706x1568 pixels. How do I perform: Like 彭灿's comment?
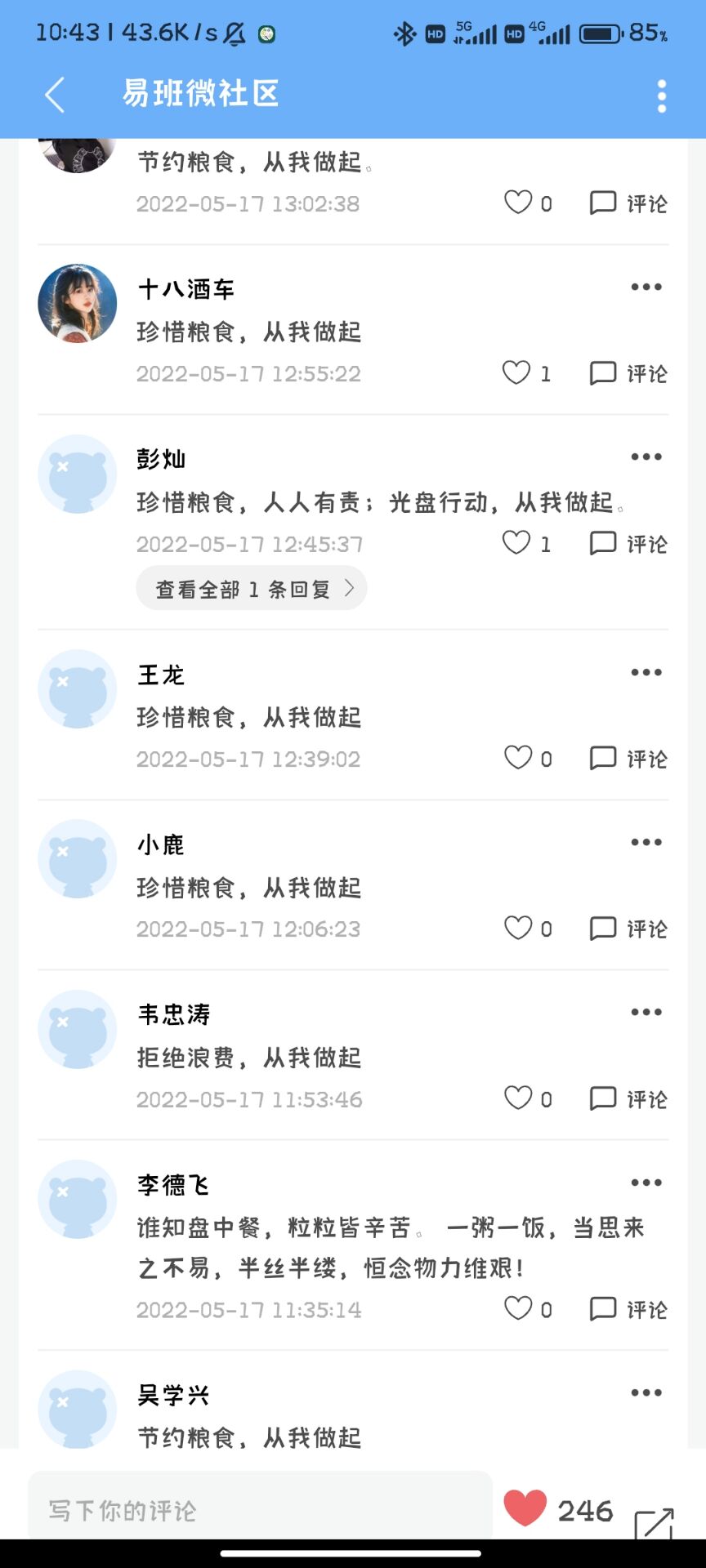[x=516, y=542]
